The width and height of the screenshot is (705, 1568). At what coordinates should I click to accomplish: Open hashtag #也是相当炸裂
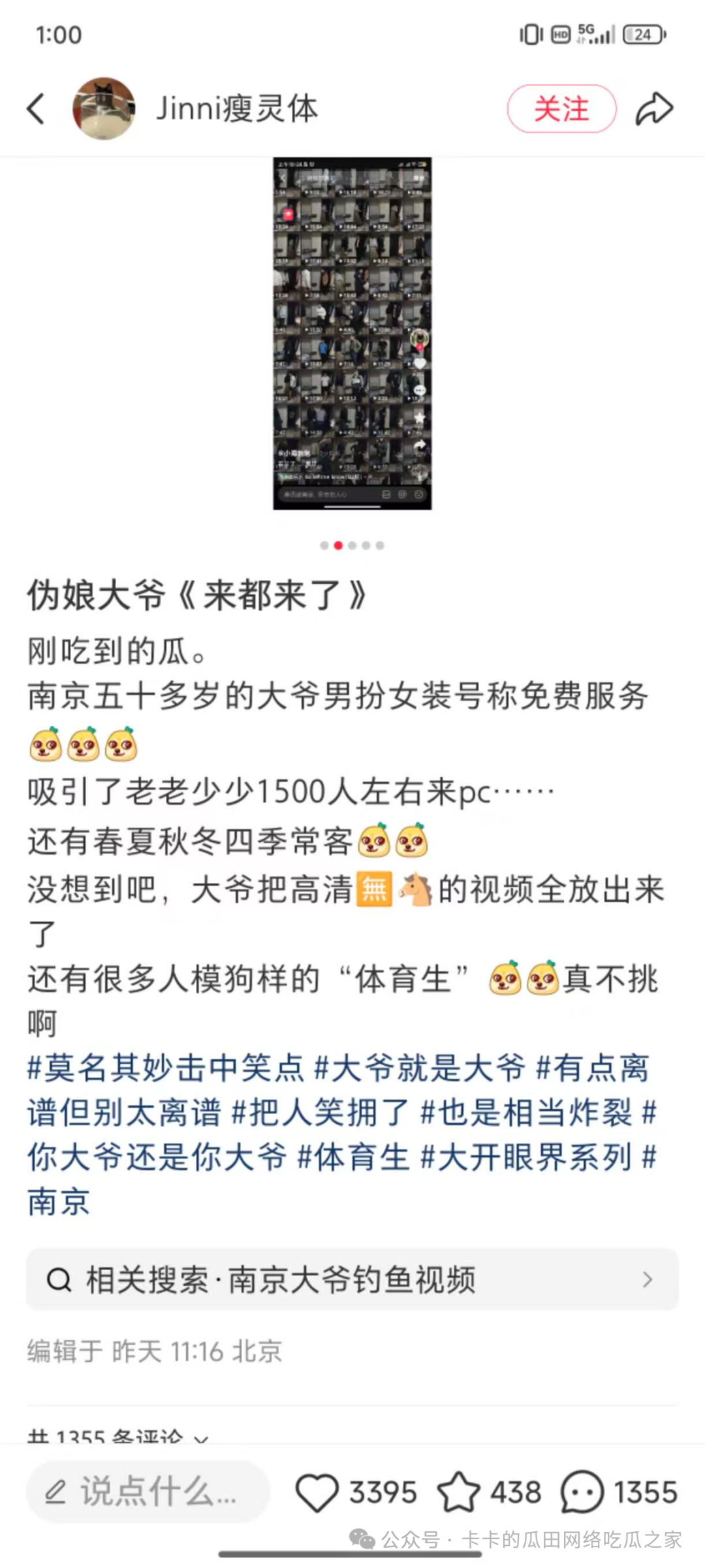tap(526, 1113)
